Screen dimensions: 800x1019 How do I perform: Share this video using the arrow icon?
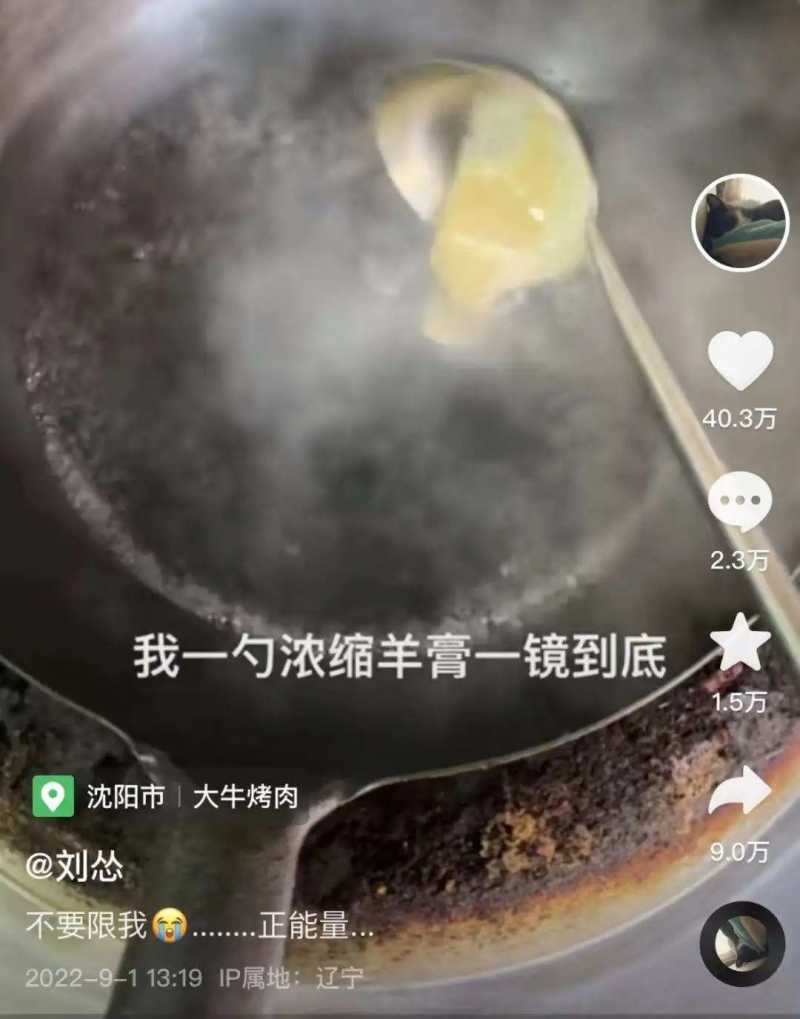pos(740,792)
